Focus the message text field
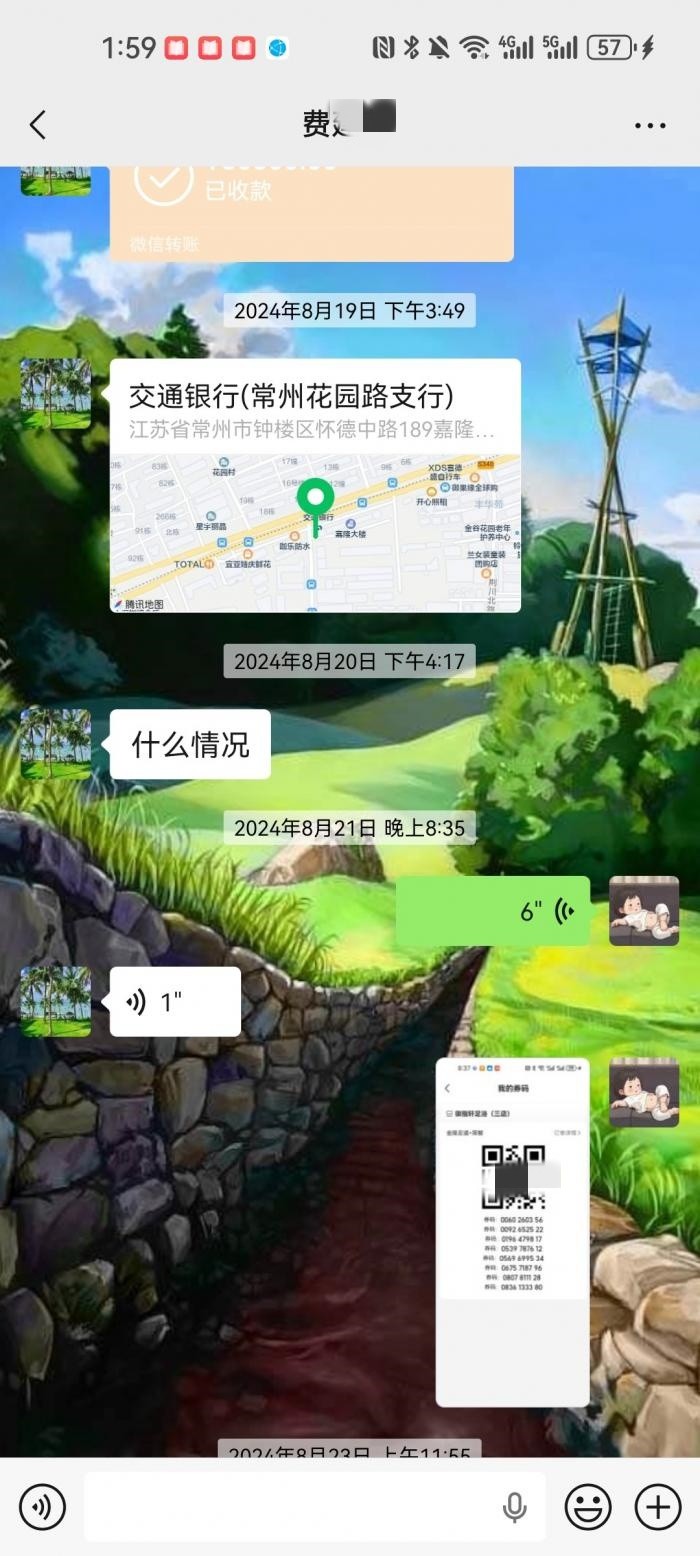 pos(290,1506)
